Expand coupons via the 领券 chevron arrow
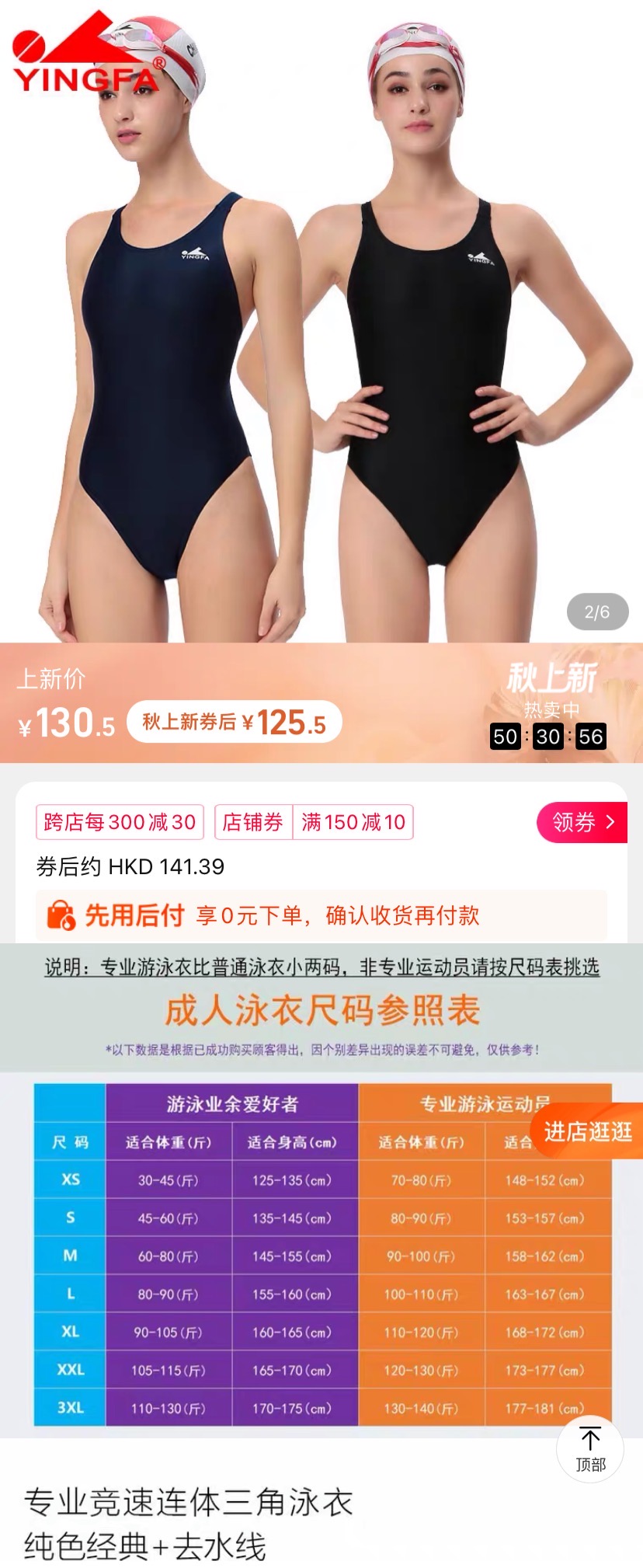 (611, 822)
